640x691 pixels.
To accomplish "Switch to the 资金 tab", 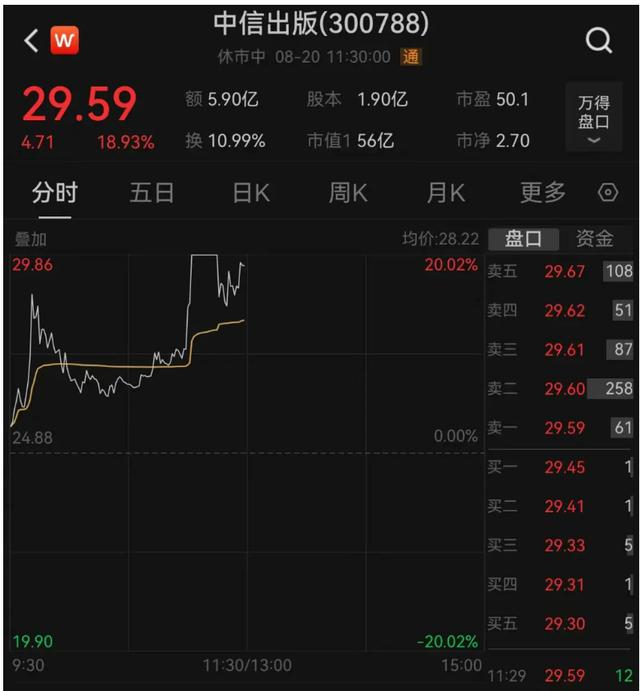I will (595, 238).
